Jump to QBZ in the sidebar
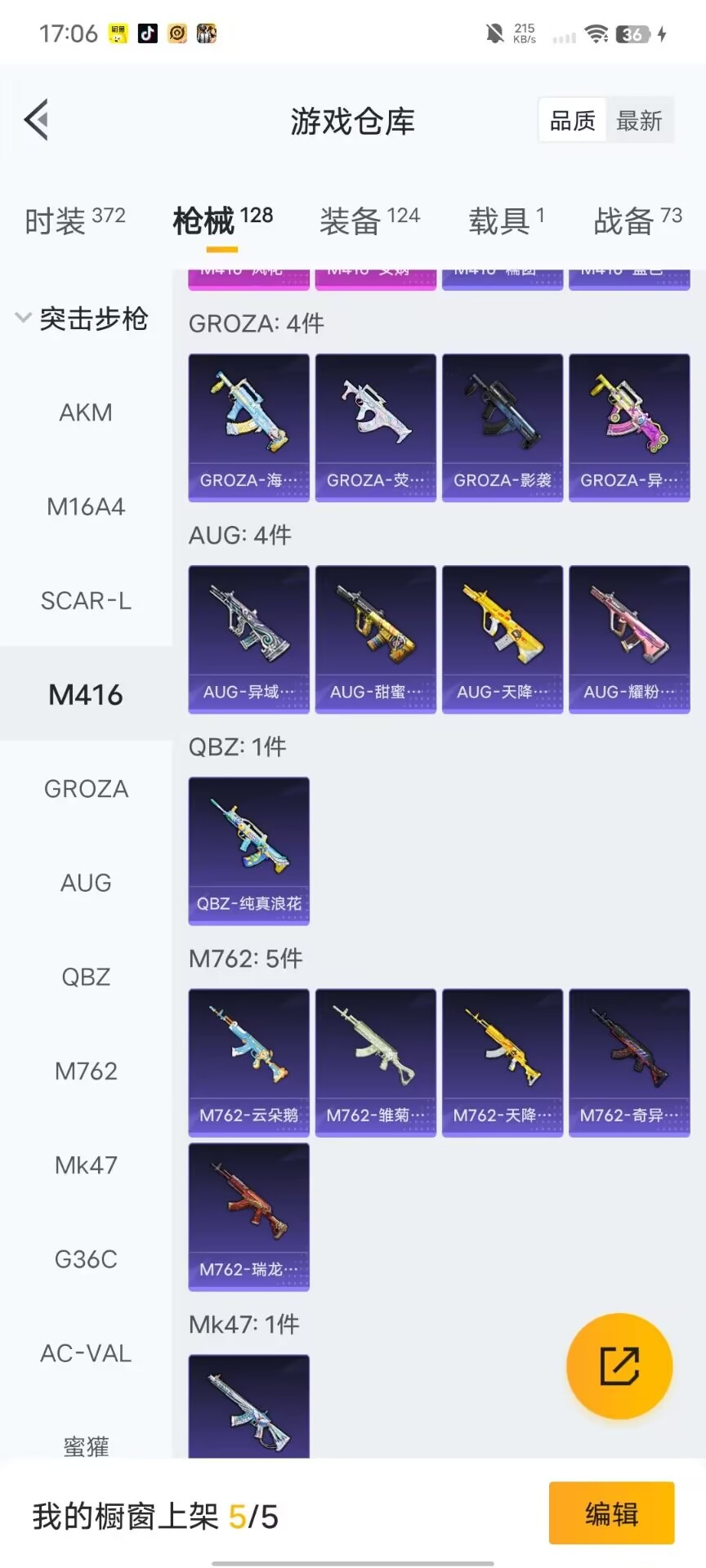706x1568 pixels. 86,977
